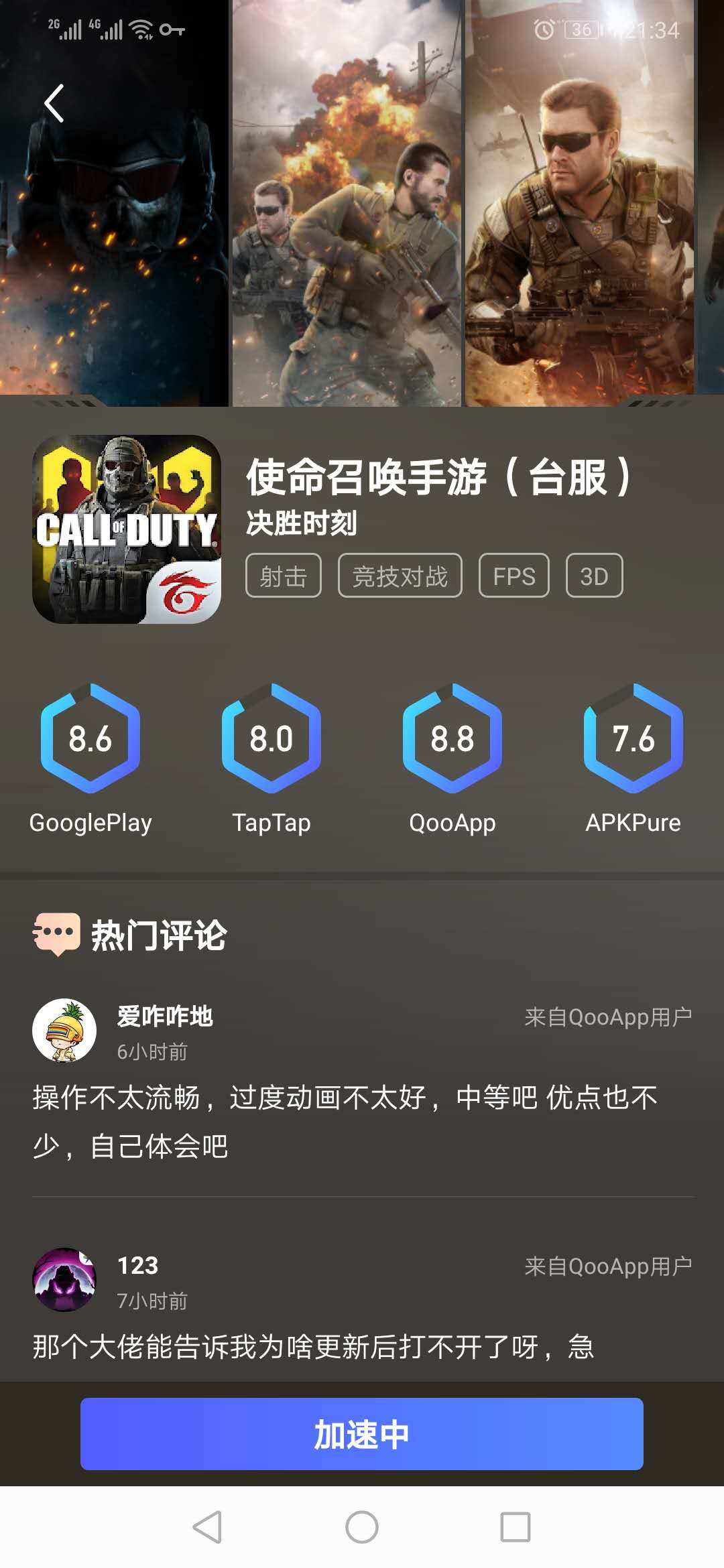Screen dimensions: 724x1568
Task: Select the 射击 tag chip
Action: [283, 576]
